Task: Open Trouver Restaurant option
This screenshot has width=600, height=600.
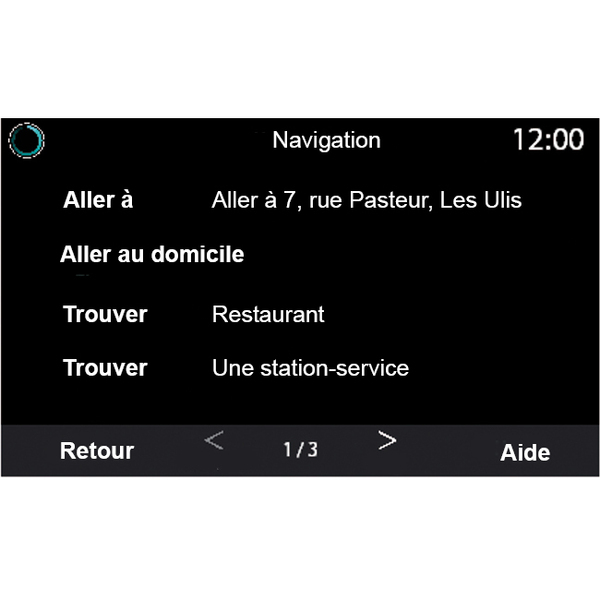Action: point(268,314)
